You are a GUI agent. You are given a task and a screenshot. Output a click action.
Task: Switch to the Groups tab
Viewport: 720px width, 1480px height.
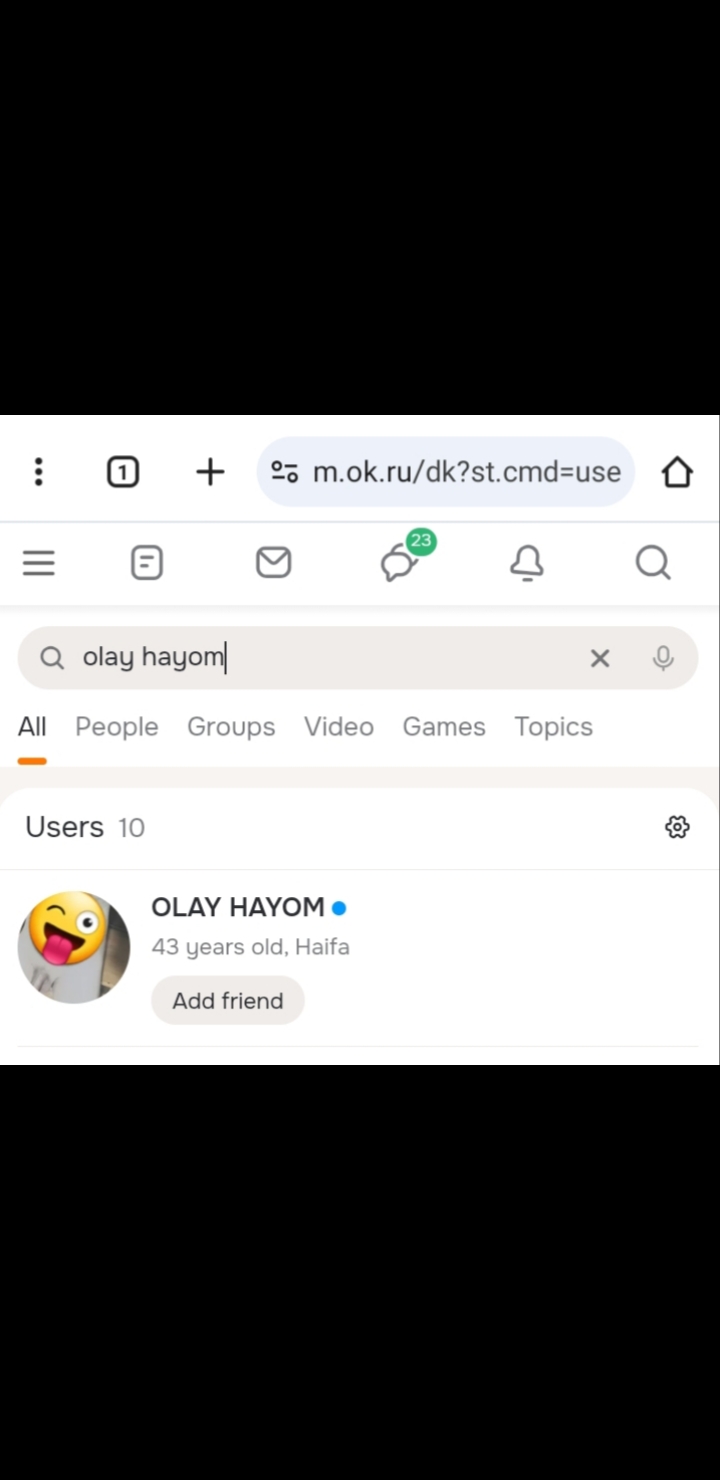point(231,727)
